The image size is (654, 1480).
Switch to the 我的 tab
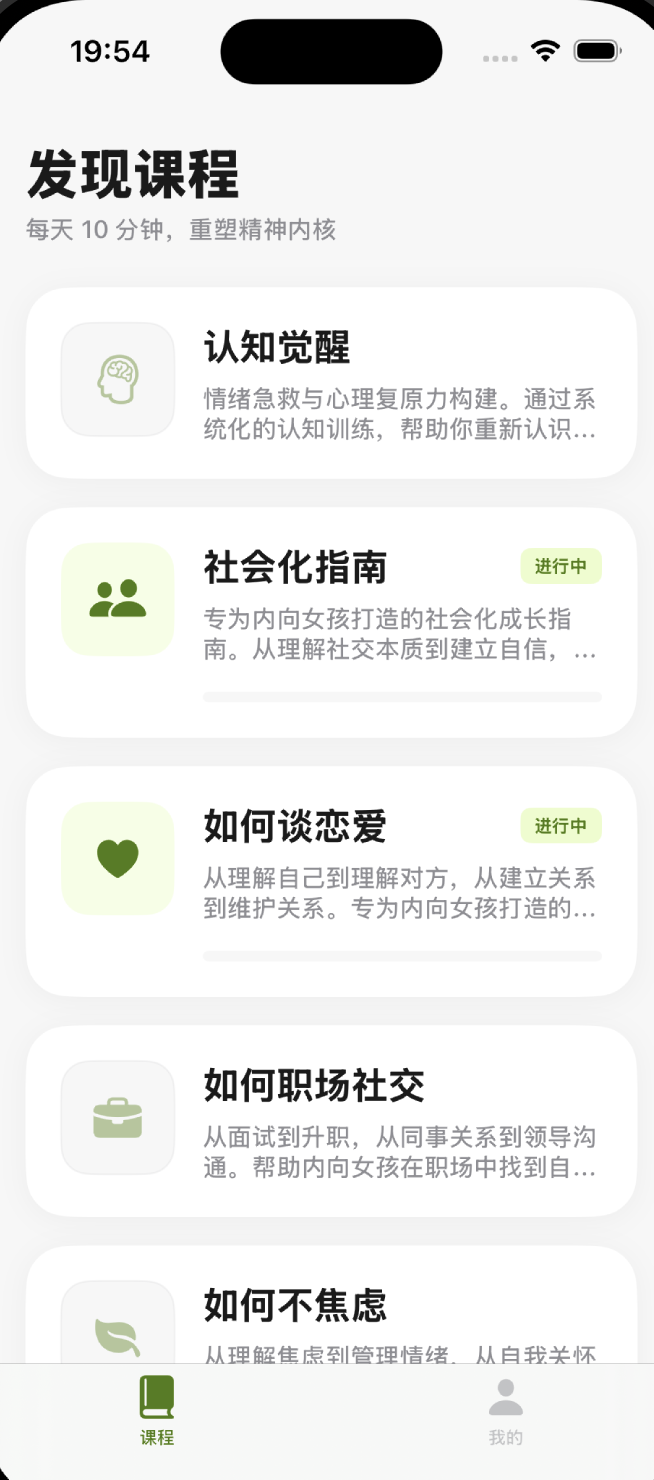(x=505, y=1411)
